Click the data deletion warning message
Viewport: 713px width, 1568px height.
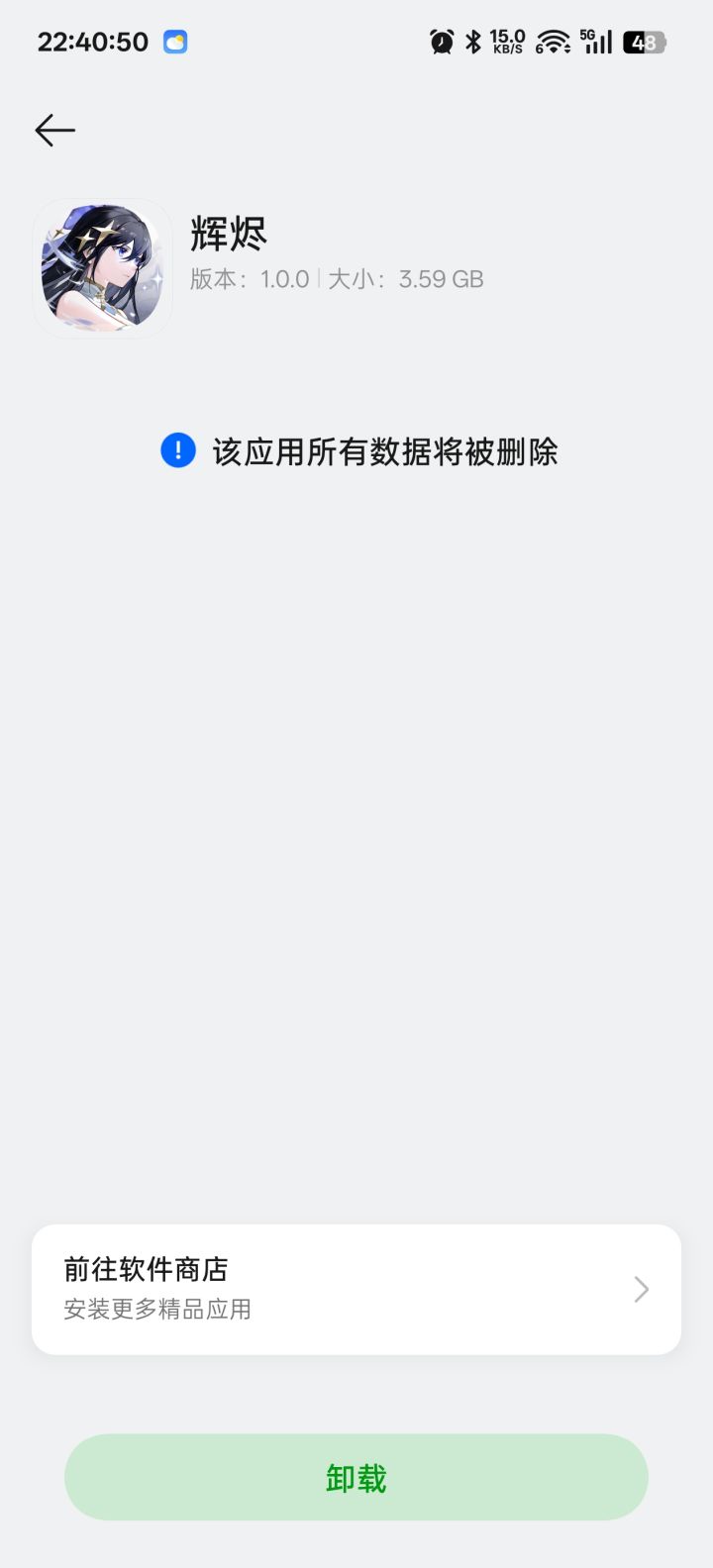point(385,450)
